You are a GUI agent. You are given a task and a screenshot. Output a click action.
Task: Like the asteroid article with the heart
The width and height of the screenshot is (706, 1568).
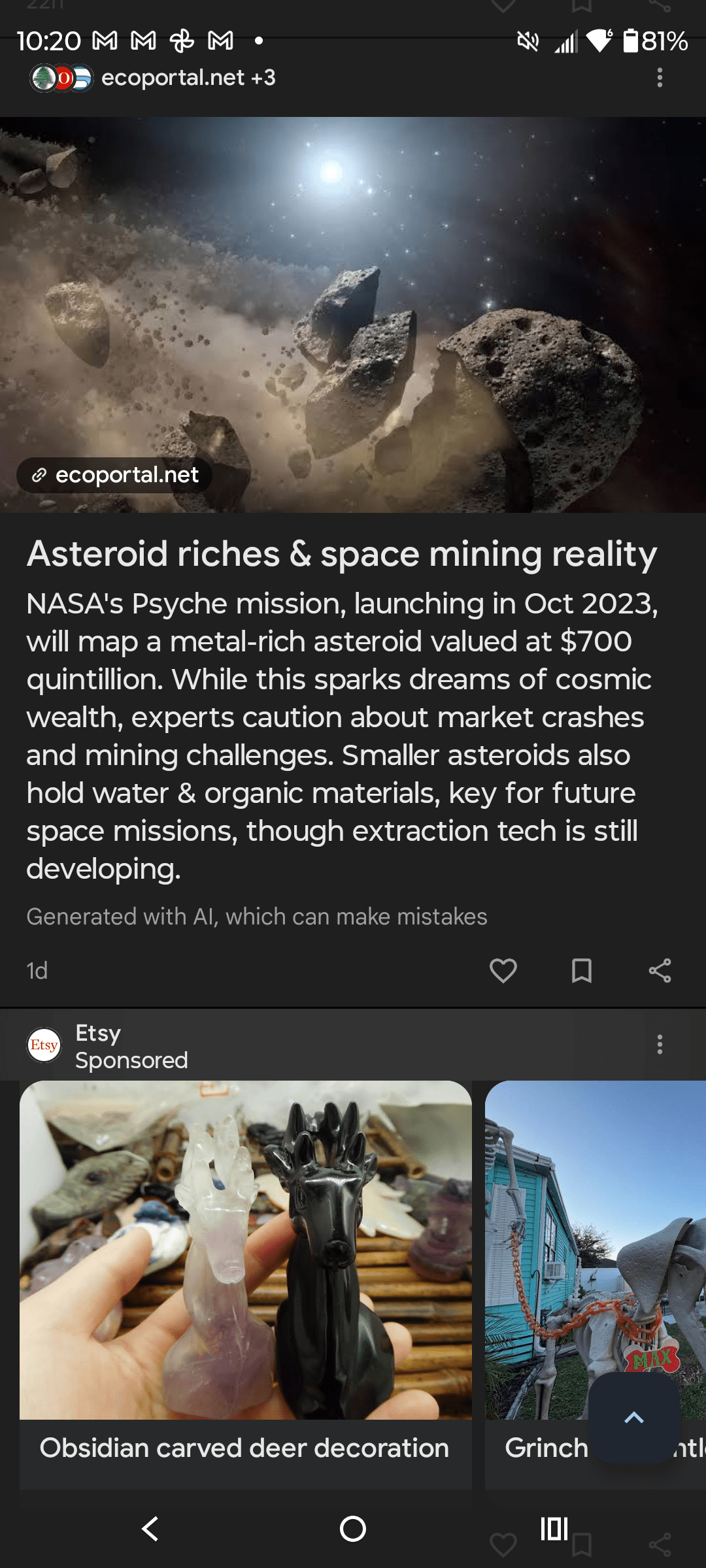(502, 972)
